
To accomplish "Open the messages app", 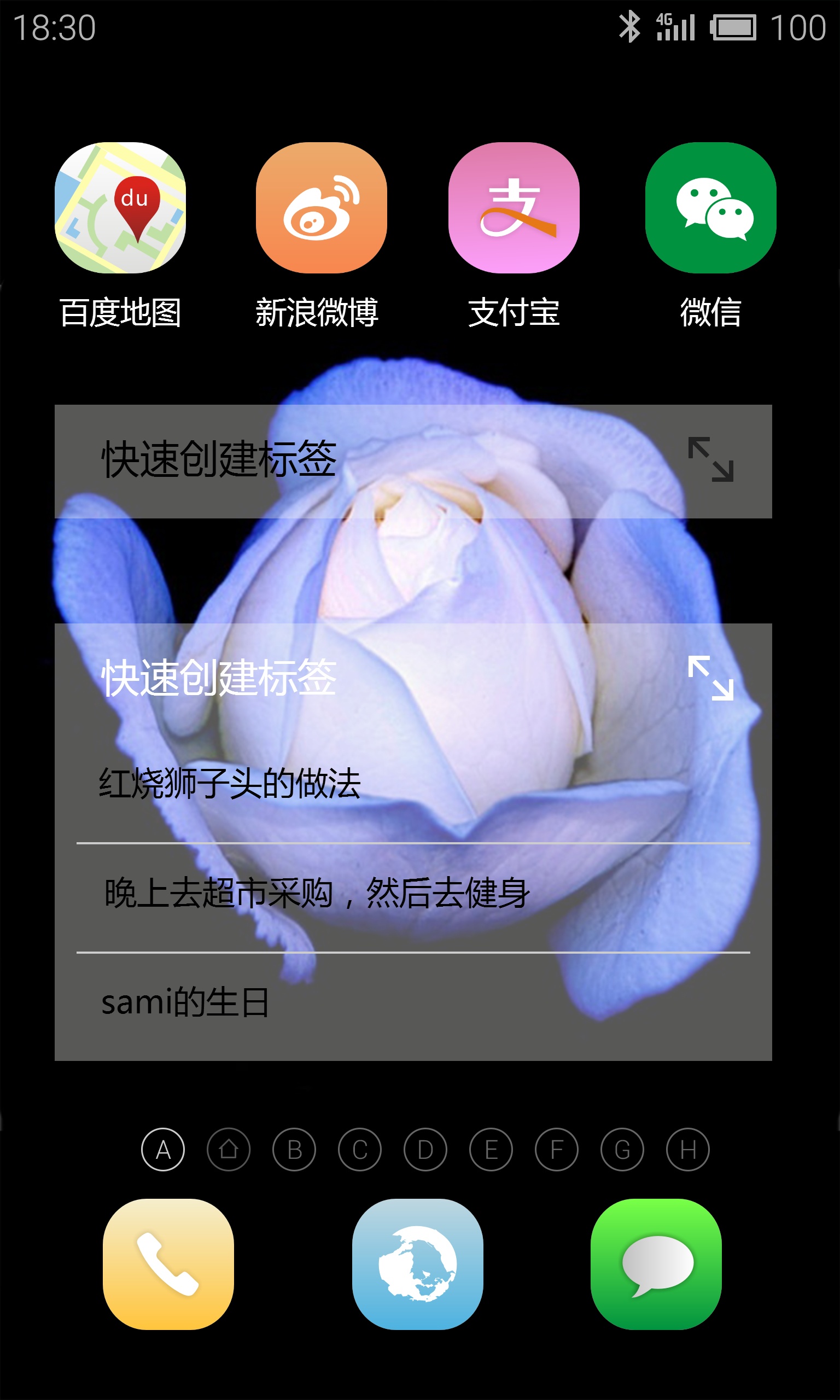I will click(x=657, y=1264).
